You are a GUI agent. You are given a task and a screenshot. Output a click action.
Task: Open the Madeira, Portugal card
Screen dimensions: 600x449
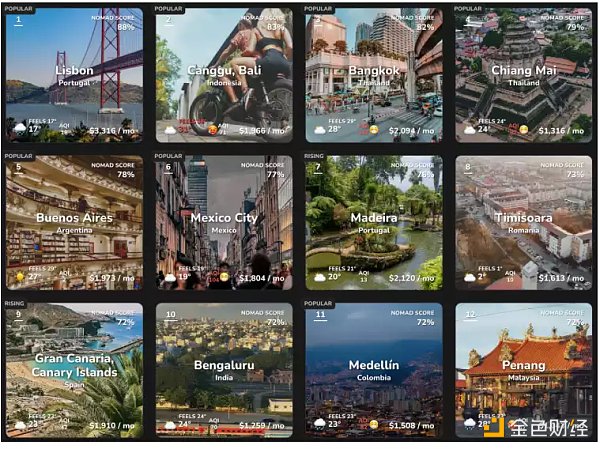point(374,220)
